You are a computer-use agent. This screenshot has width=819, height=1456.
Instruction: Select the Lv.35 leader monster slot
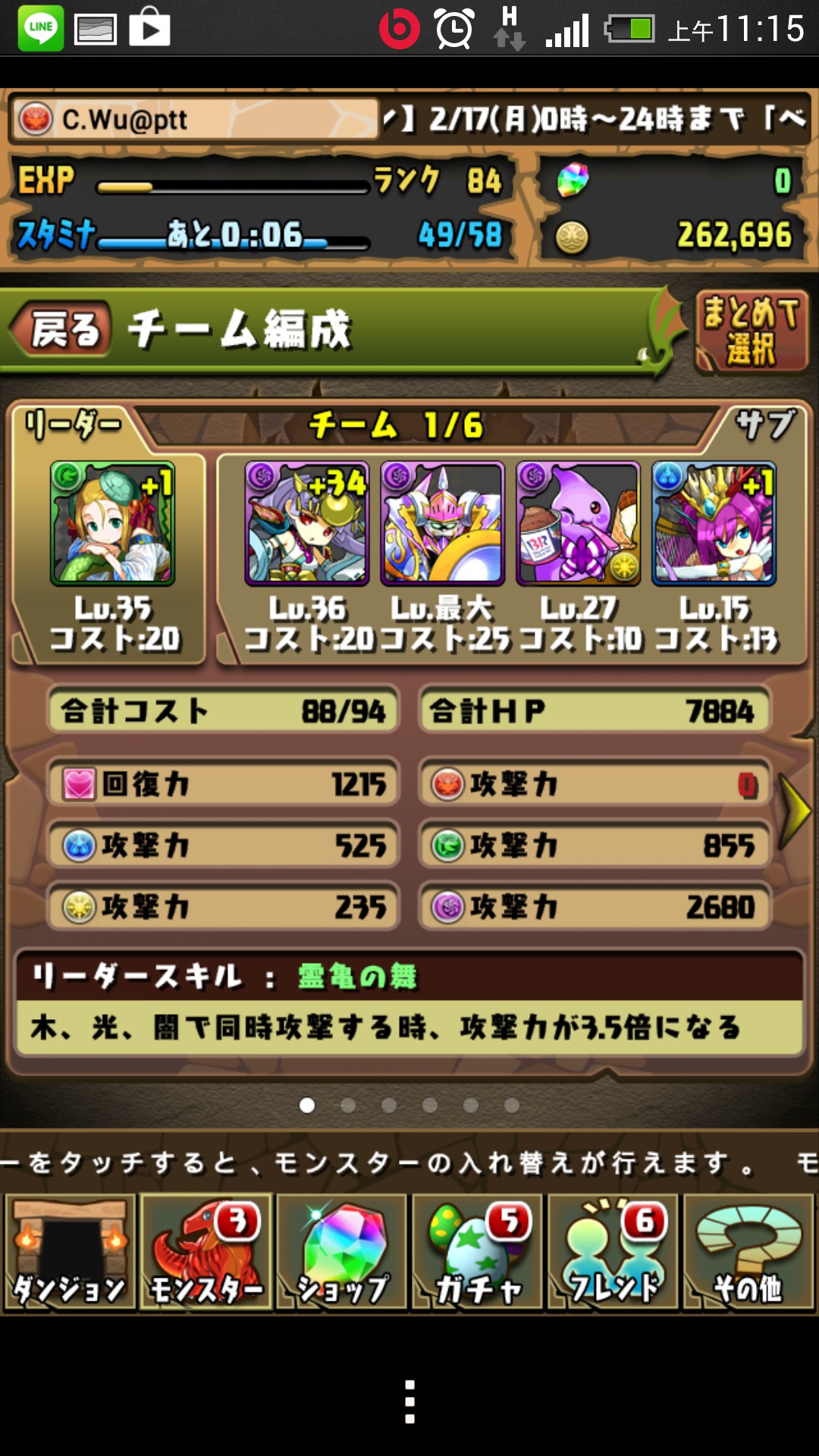pos(112,523)
